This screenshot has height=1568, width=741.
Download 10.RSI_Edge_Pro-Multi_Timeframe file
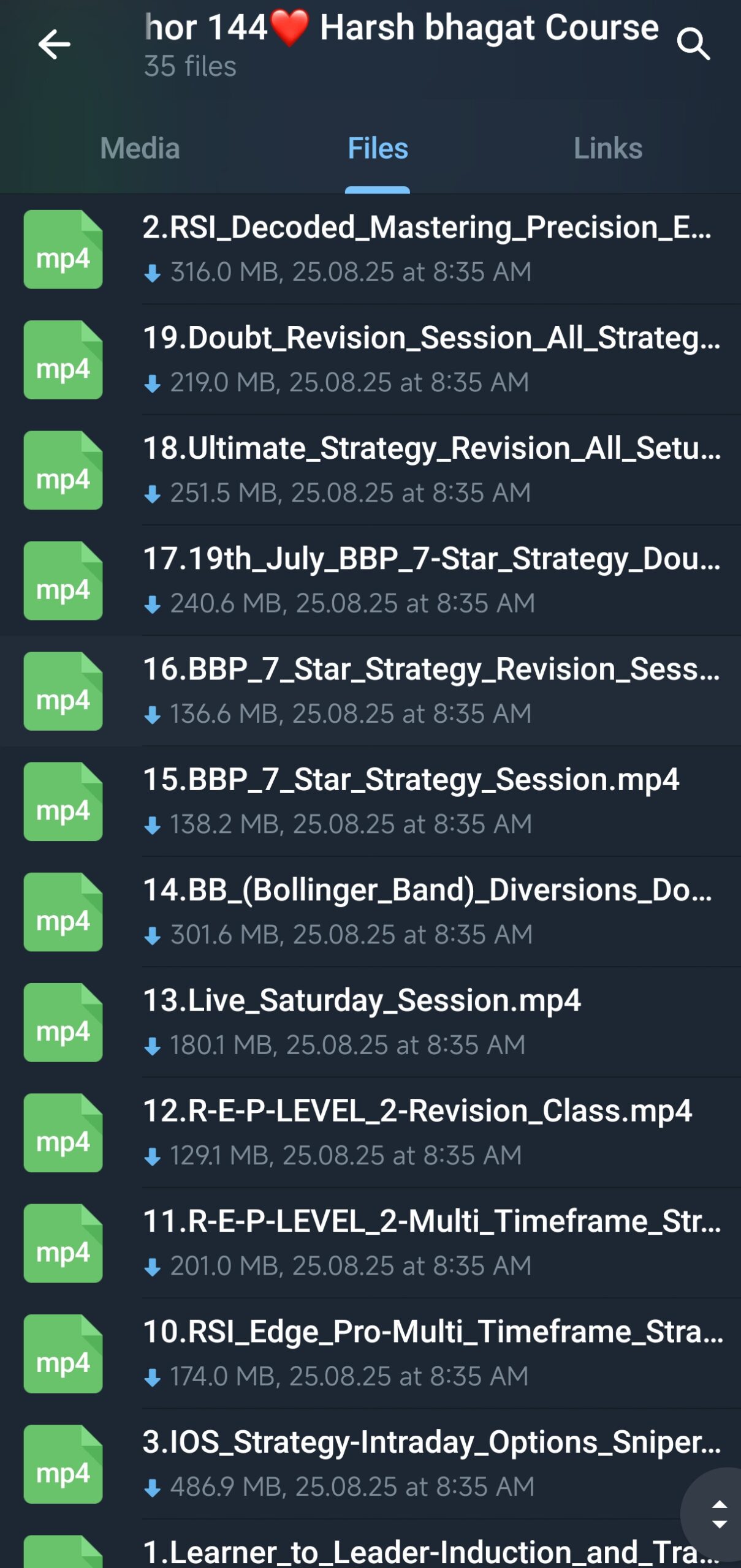click(63, 1354)
